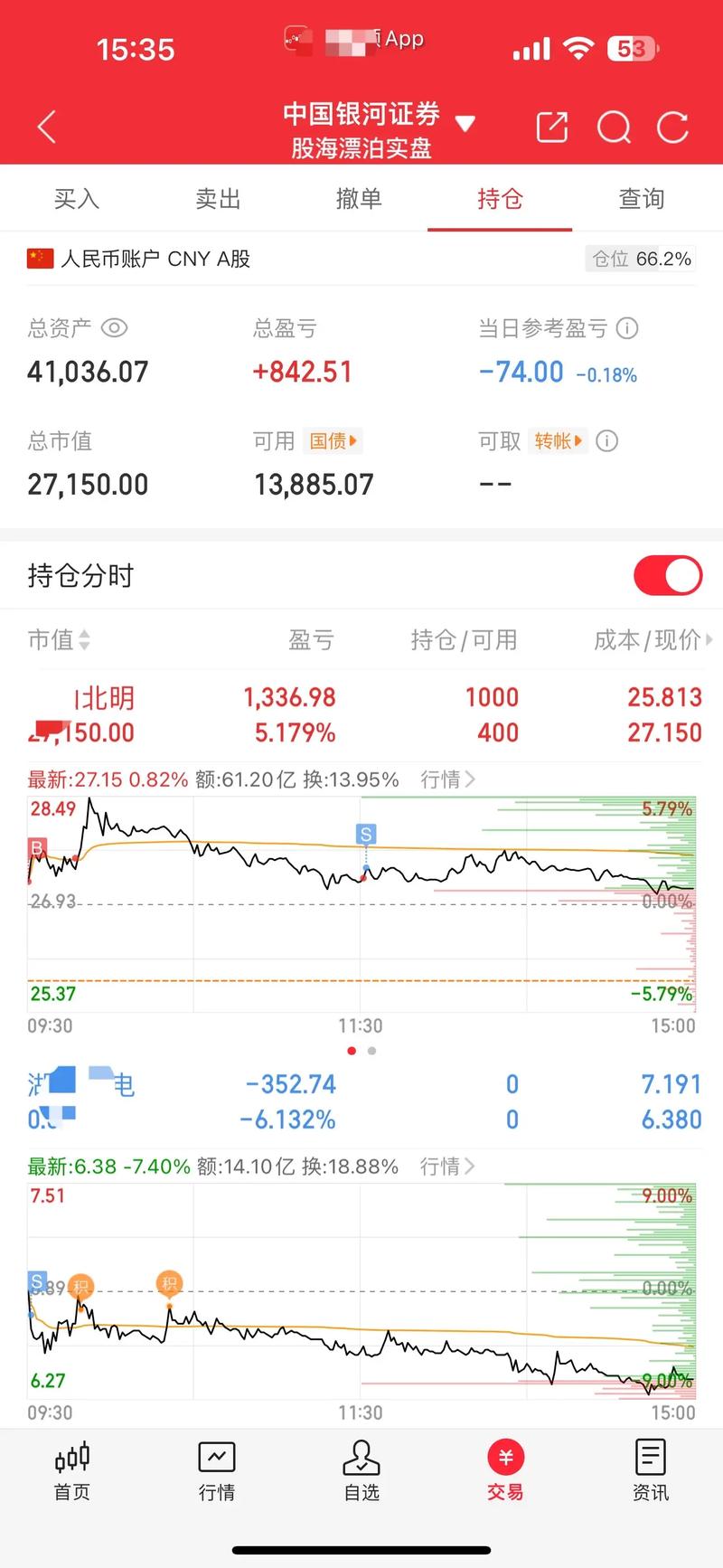Hide total assets with the eye icon
The width and height of the screenshot is (723, 1568).
(114, 328)
